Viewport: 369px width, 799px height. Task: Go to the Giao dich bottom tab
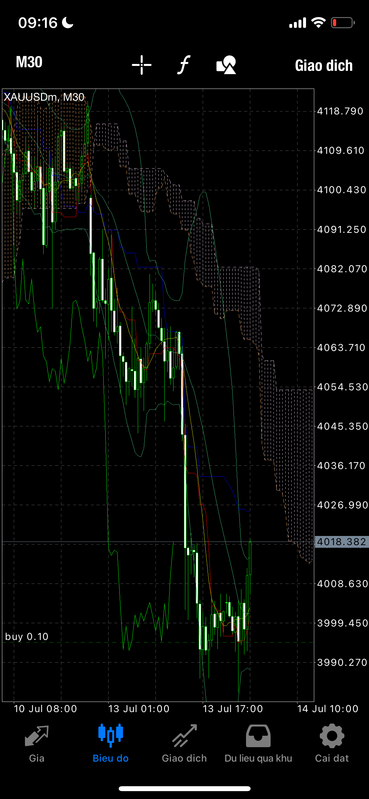(184, 743)
